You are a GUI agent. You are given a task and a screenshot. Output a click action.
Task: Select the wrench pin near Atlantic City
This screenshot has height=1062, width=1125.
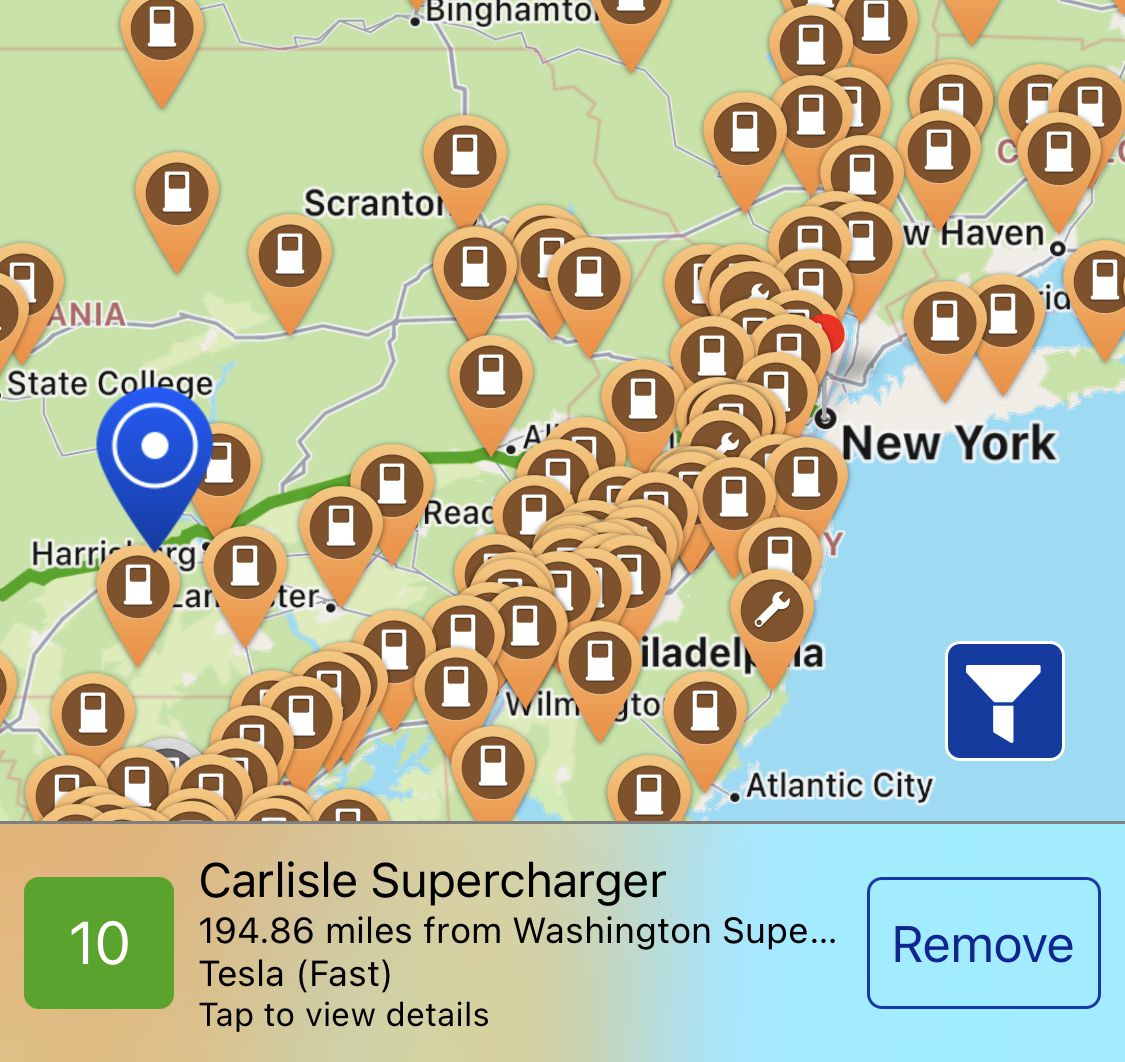pyautogui.click(x=772, y=612)
